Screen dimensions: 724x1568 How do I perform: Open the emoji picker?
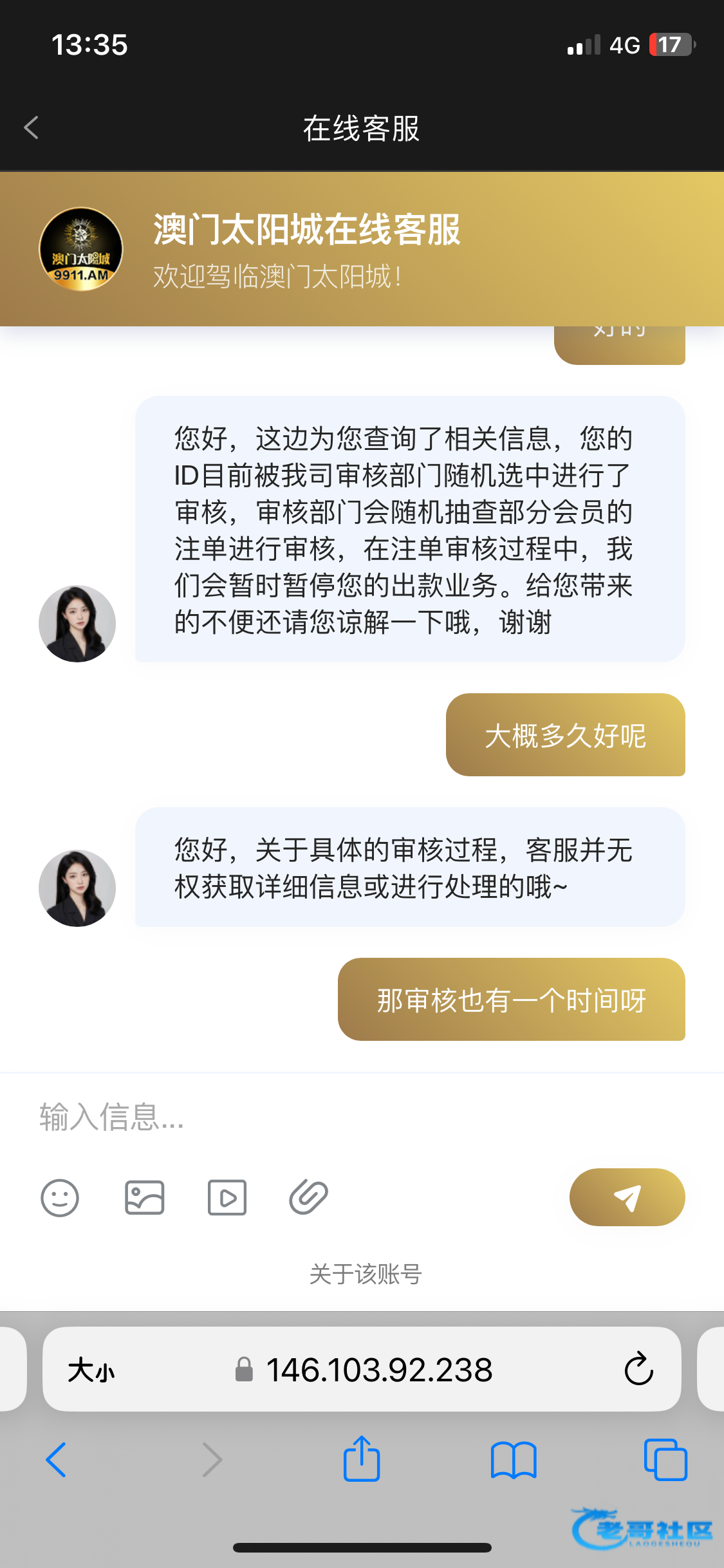pyautogui.click(x=60, y=1198)
